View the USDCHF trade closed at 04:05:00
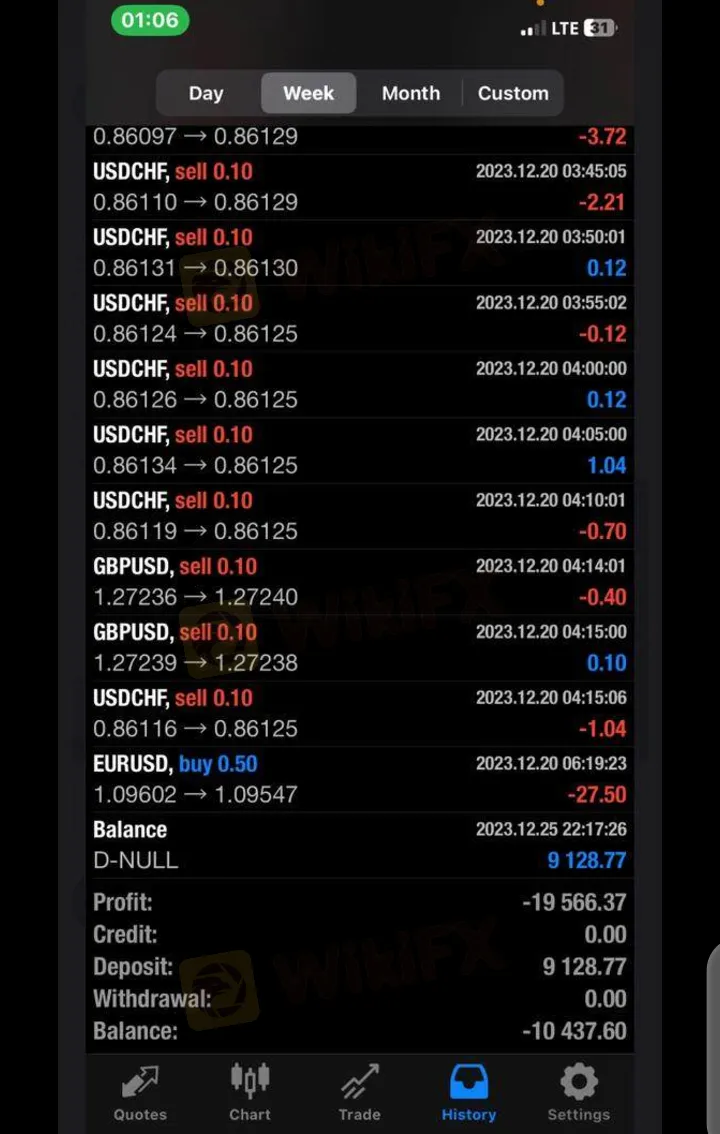 pyautogui.click(x=359, y=450)
